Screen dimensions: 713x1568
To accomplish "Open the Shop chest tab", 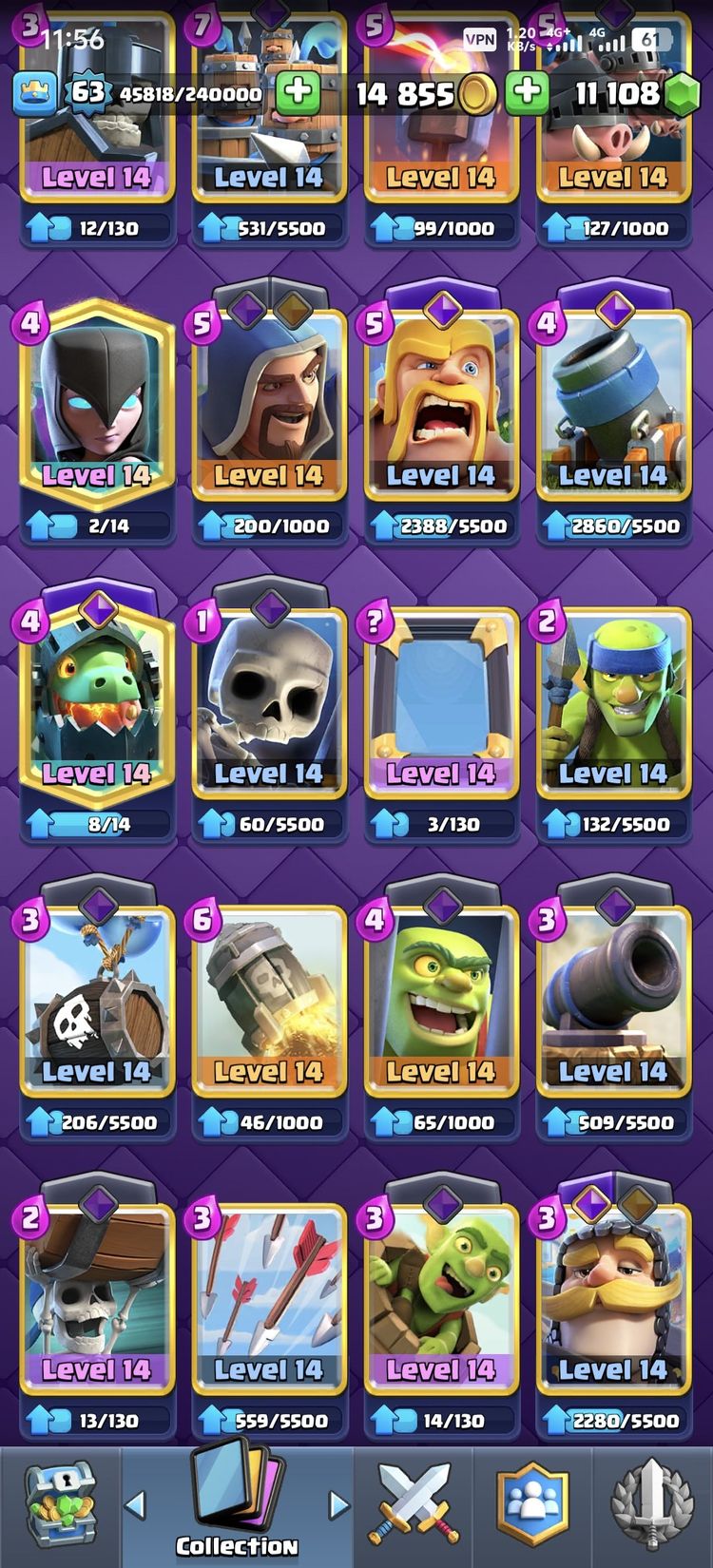I will (60, 1504).
